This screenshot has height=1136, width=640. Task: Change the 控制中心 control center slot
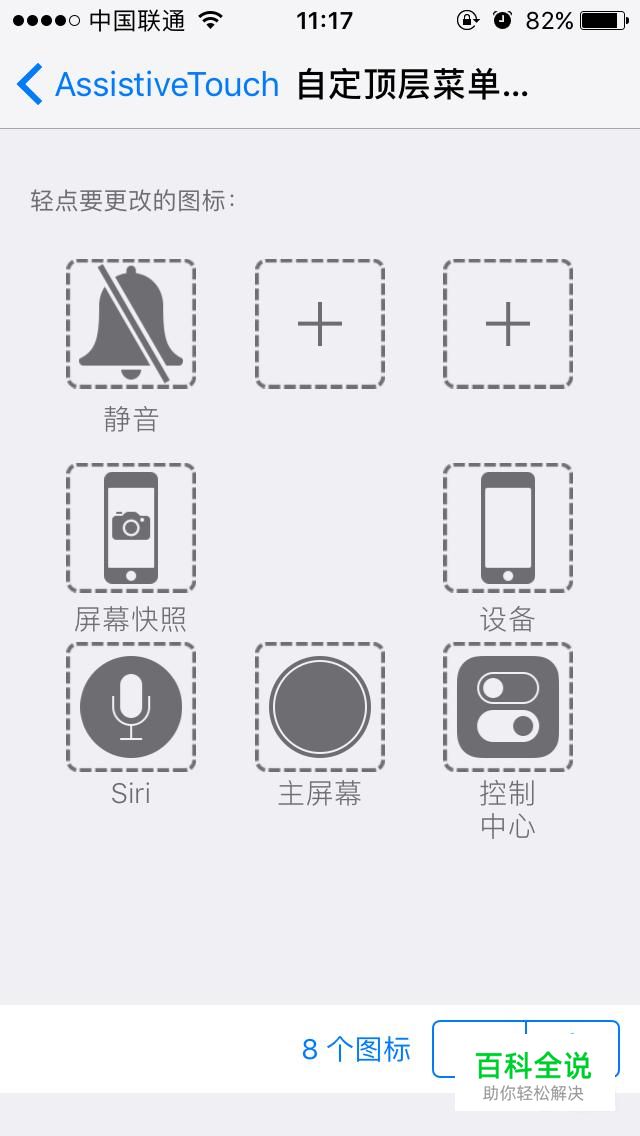pos(508,707)
